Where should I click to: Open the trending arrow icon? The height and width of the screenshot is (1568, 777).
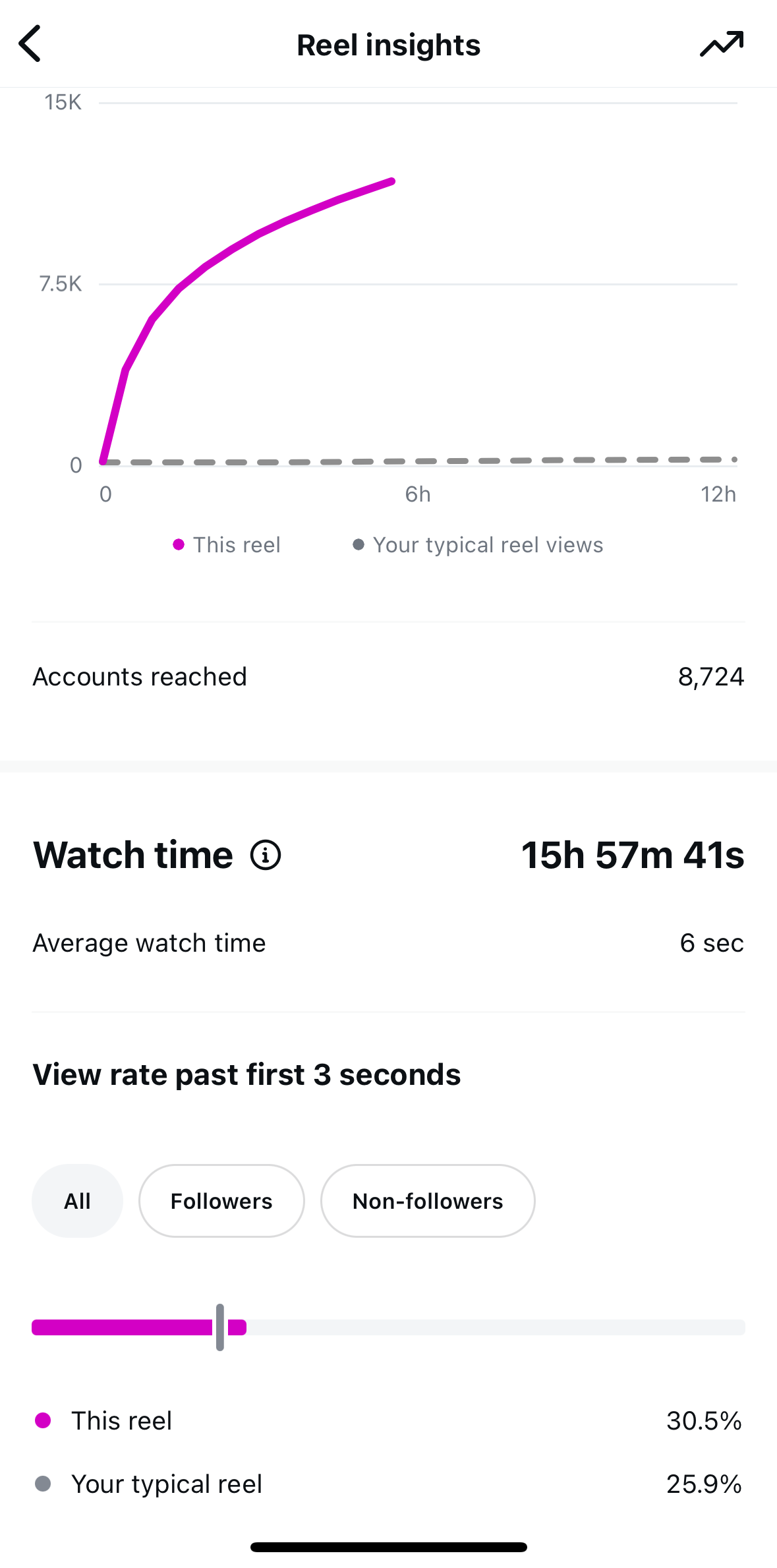(722, 44)
